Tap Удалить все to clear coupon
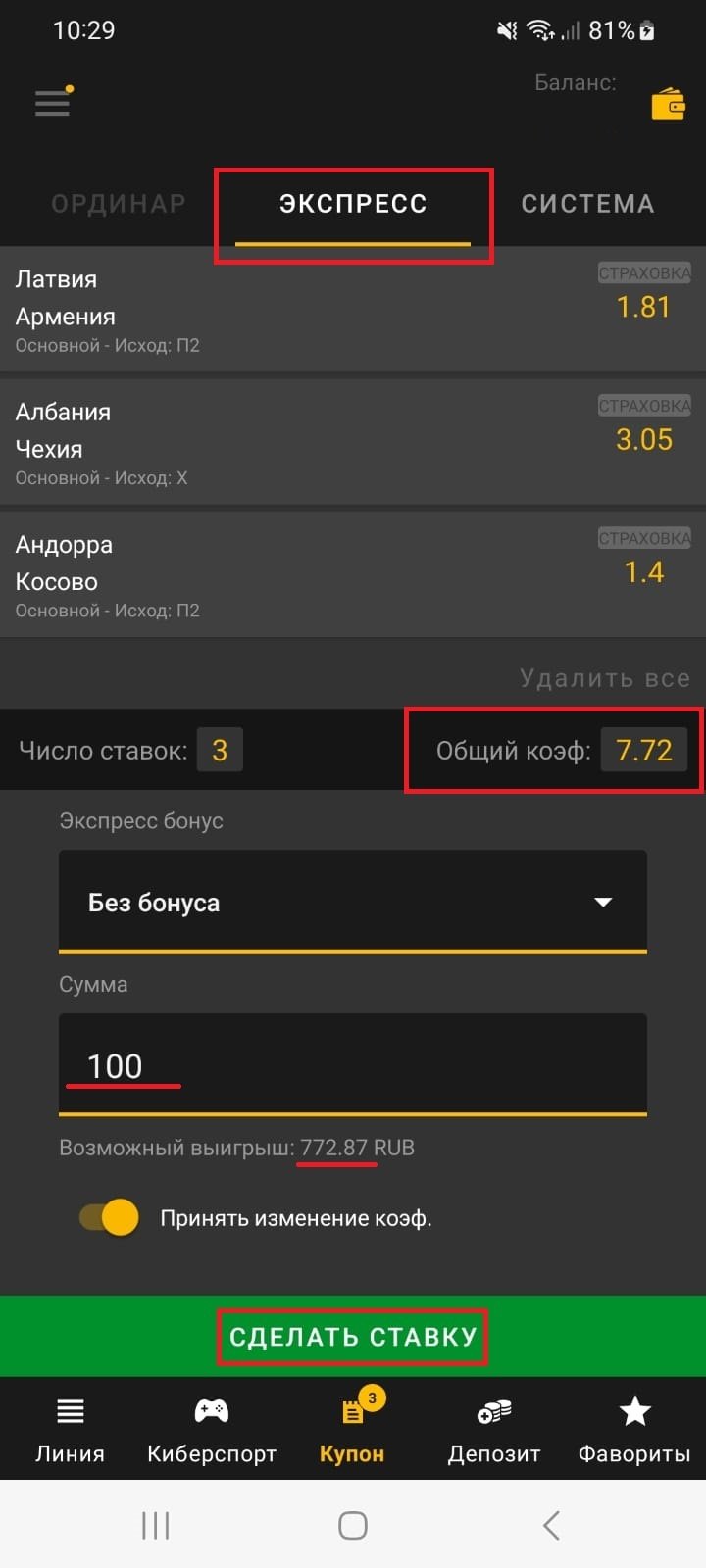This screenshot has width=706, height=1568. click(x=604, y=678)
